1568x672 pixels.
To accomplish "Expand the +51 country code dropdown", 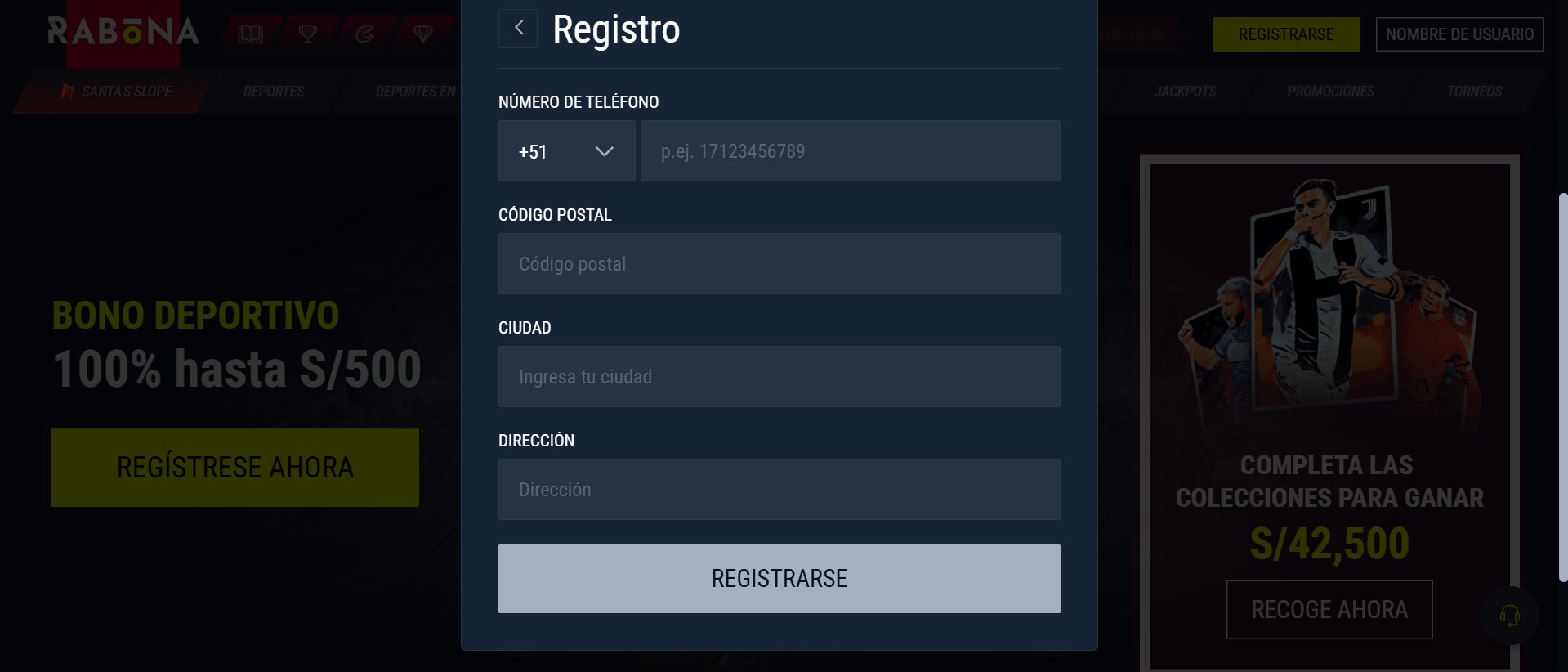I will (x=566, y=151).
